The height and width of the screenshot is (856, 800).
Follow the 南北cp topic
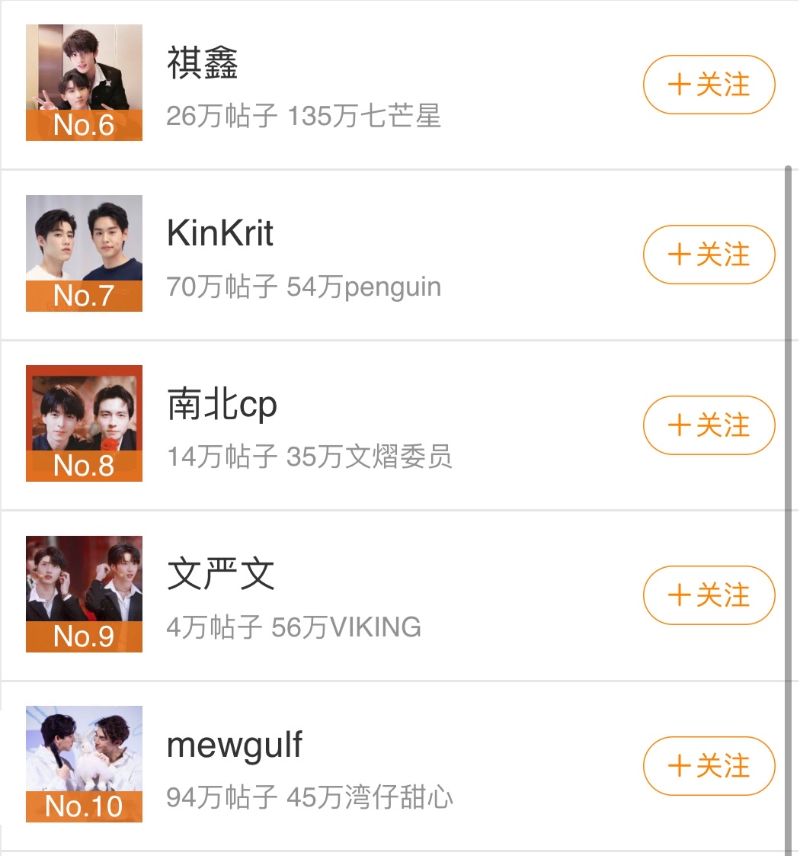(709, 425)
